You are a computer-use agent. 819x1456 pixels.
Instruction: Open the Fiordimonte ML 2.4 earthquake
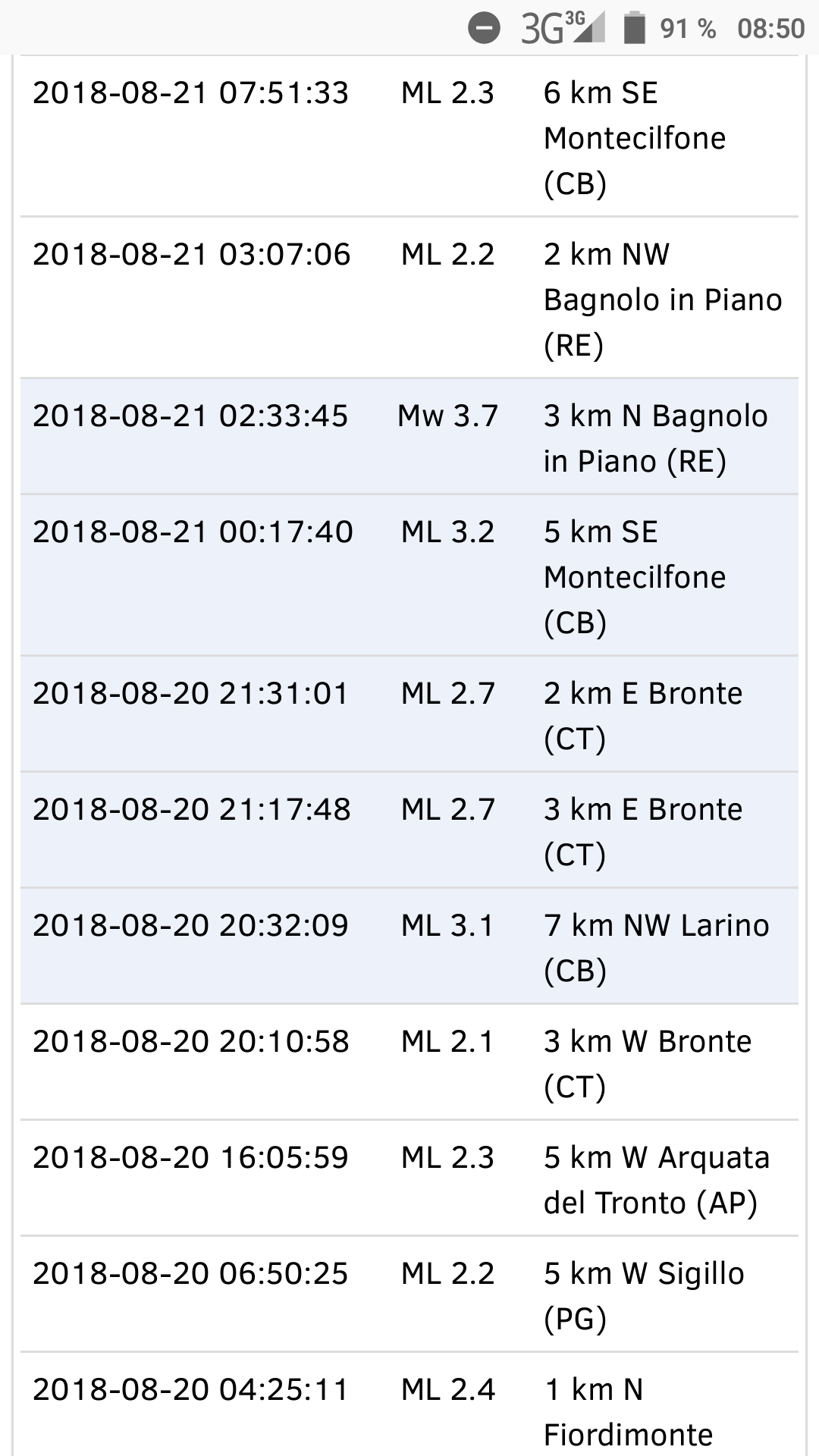pos(409,1405)
